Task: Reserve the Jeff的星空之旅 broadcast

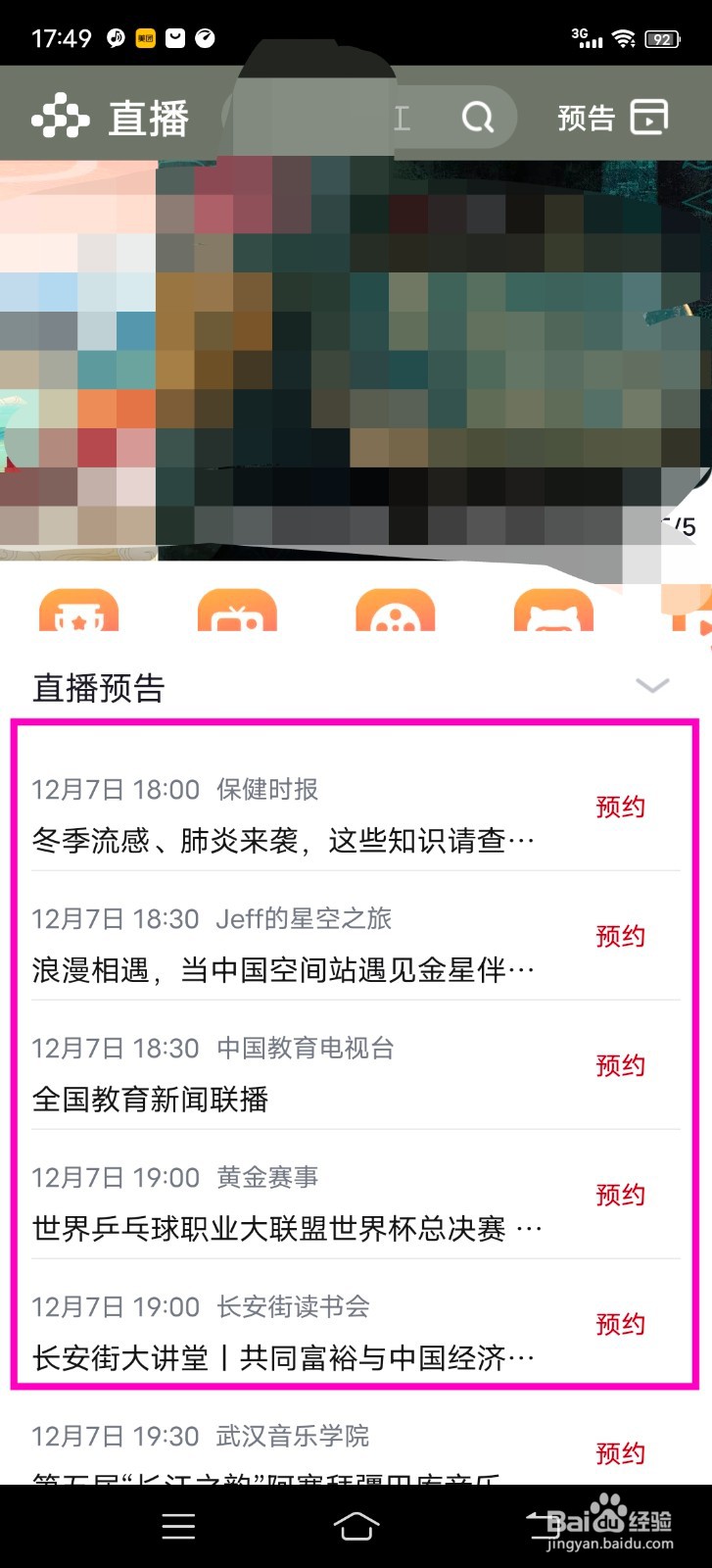Action: (620, 937)
